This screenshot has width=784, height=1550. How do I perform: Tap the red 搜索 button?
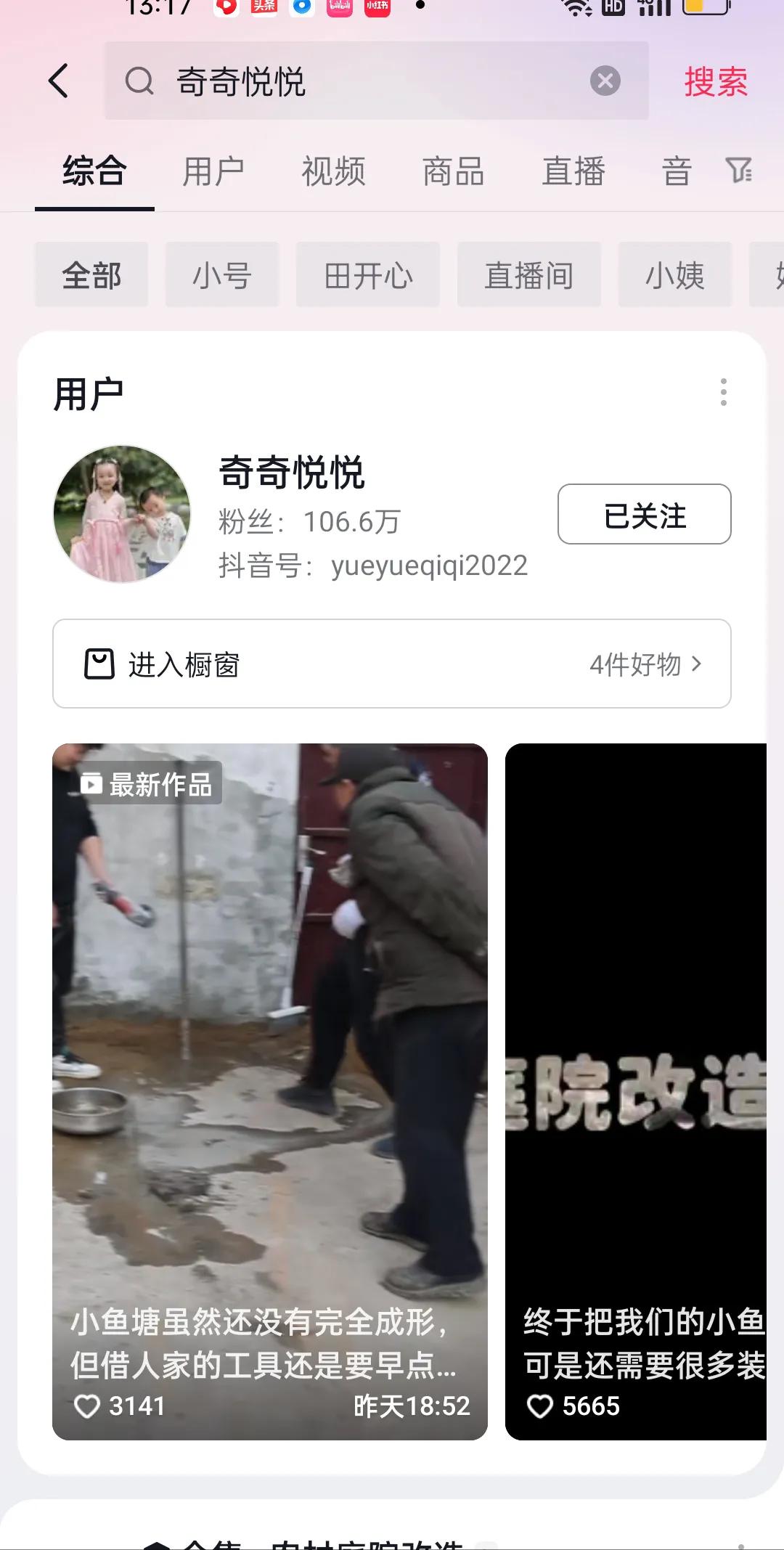[715, 81]
